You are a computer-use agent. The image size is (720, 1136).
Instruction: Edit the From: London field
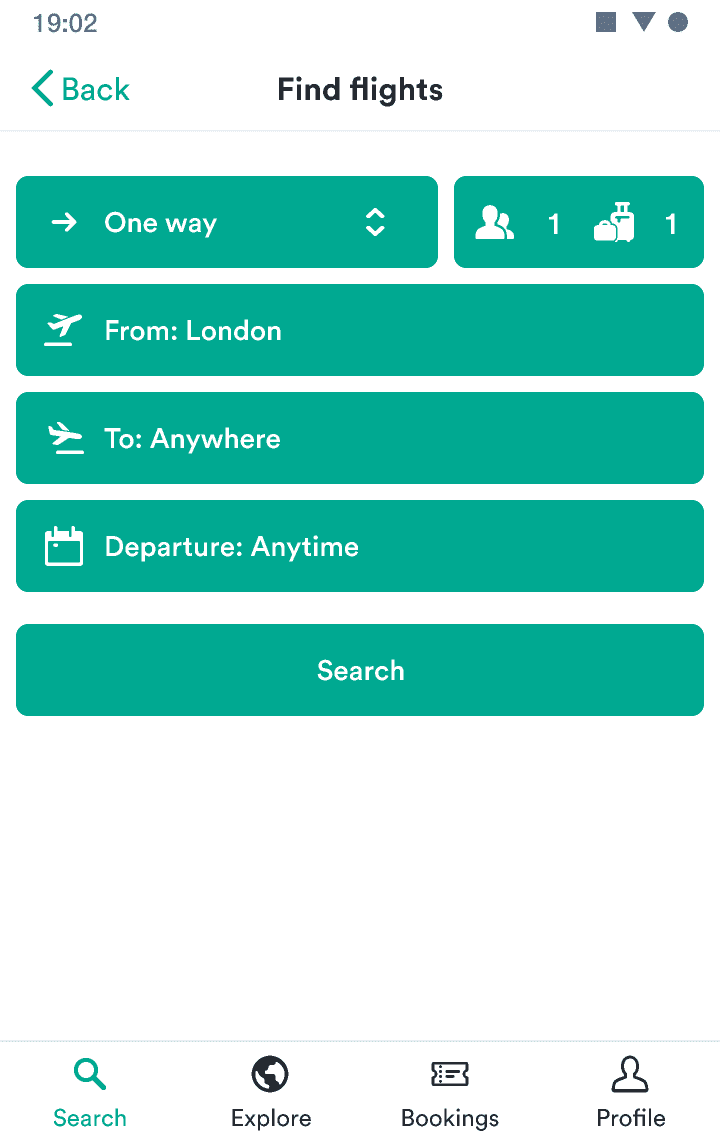360,330
